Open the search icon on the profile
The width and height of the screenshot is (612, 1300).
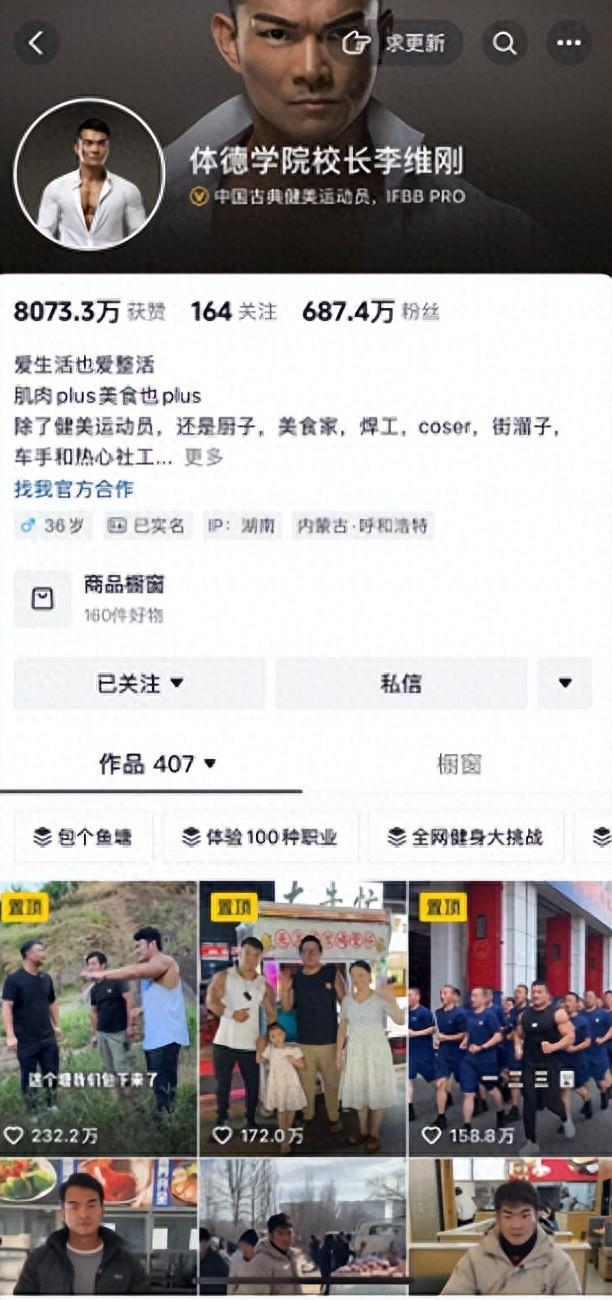point(505,43)
